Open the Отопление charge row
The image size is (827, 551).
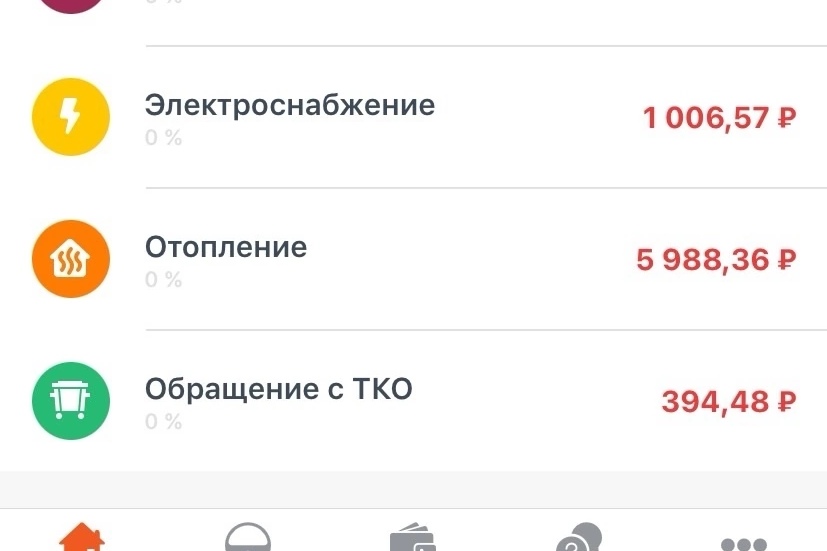[x=413, y=260]
